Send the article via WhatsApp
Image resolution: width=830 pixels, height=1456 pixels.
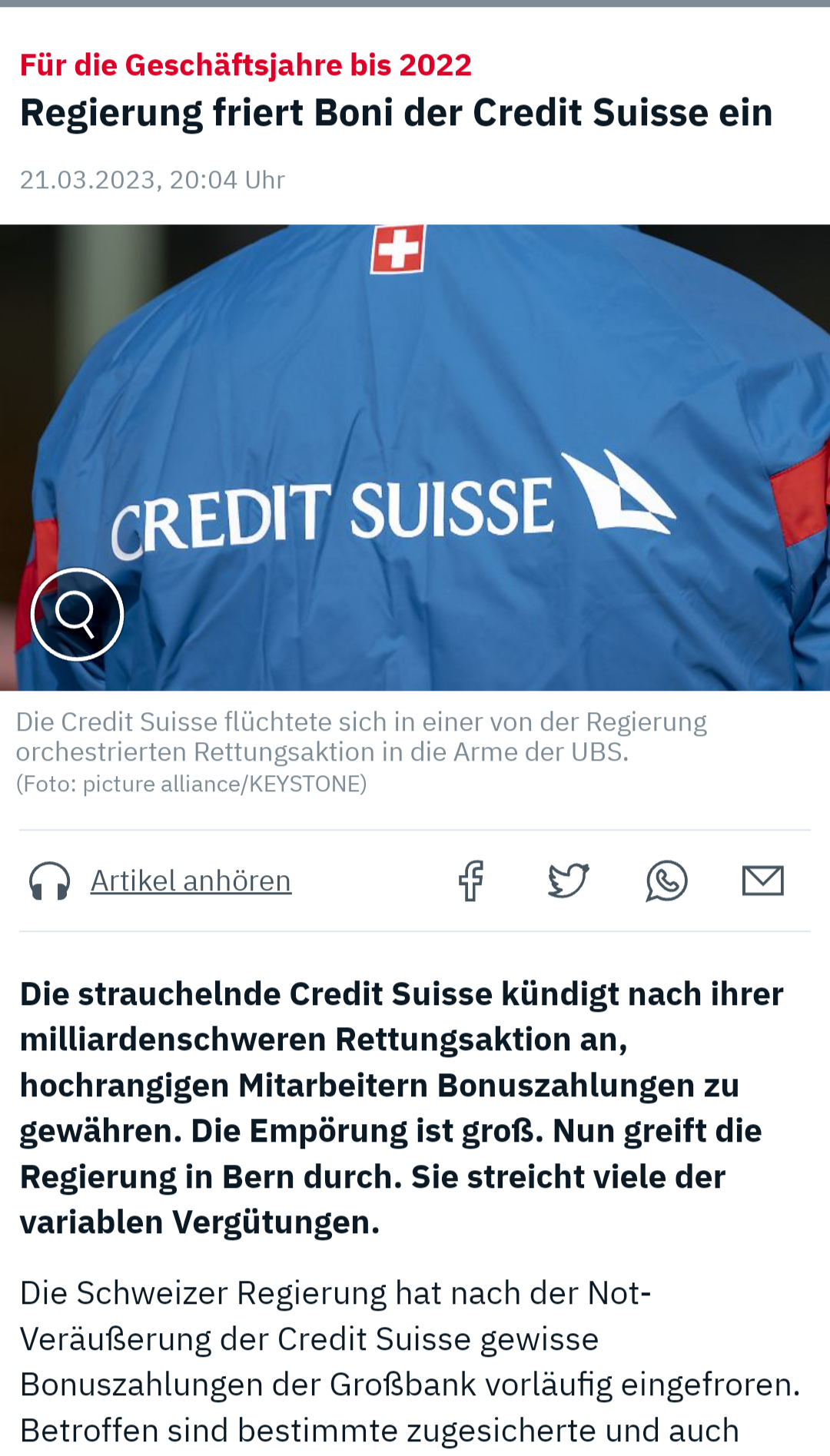666,881
